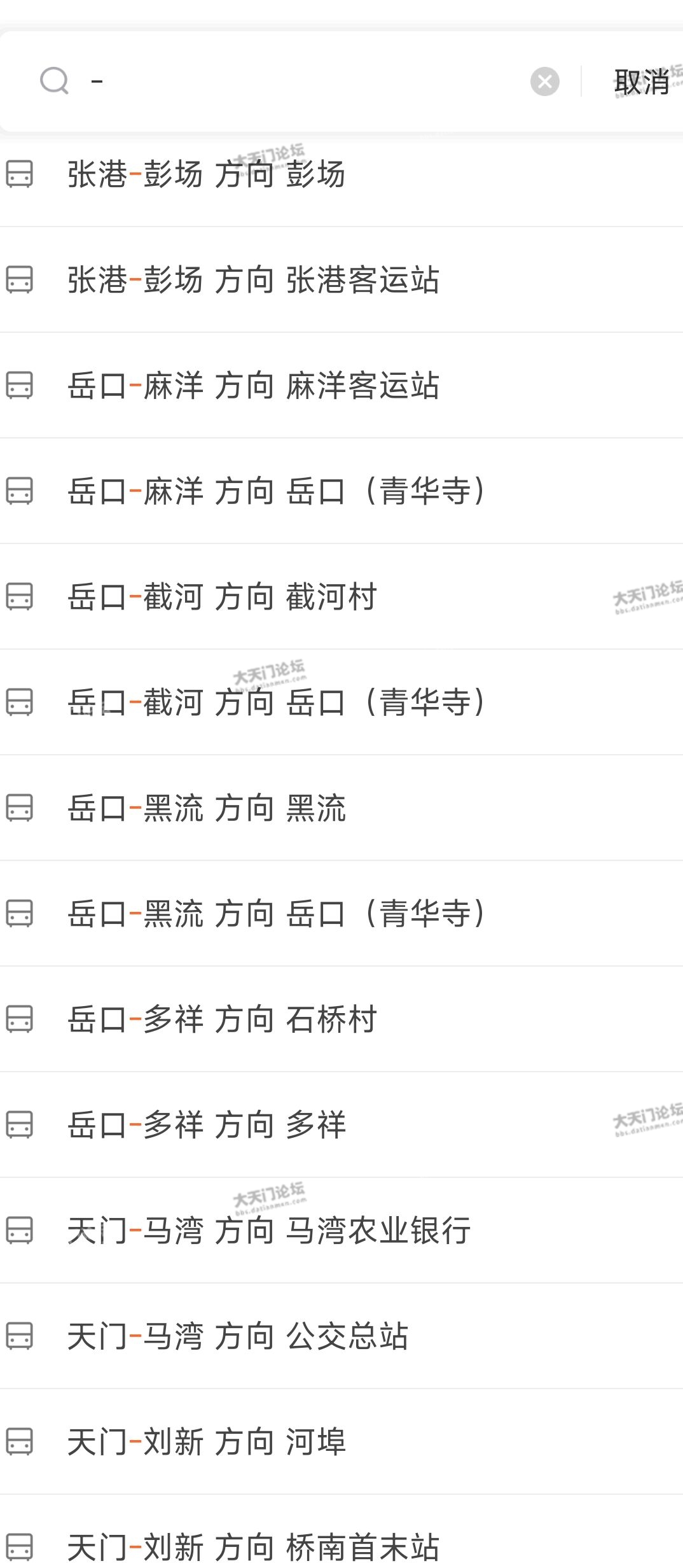Clear the search text with the X icon
This screenshot has height=1568, width=683.
pyautogui.click(x=544, y=81)
